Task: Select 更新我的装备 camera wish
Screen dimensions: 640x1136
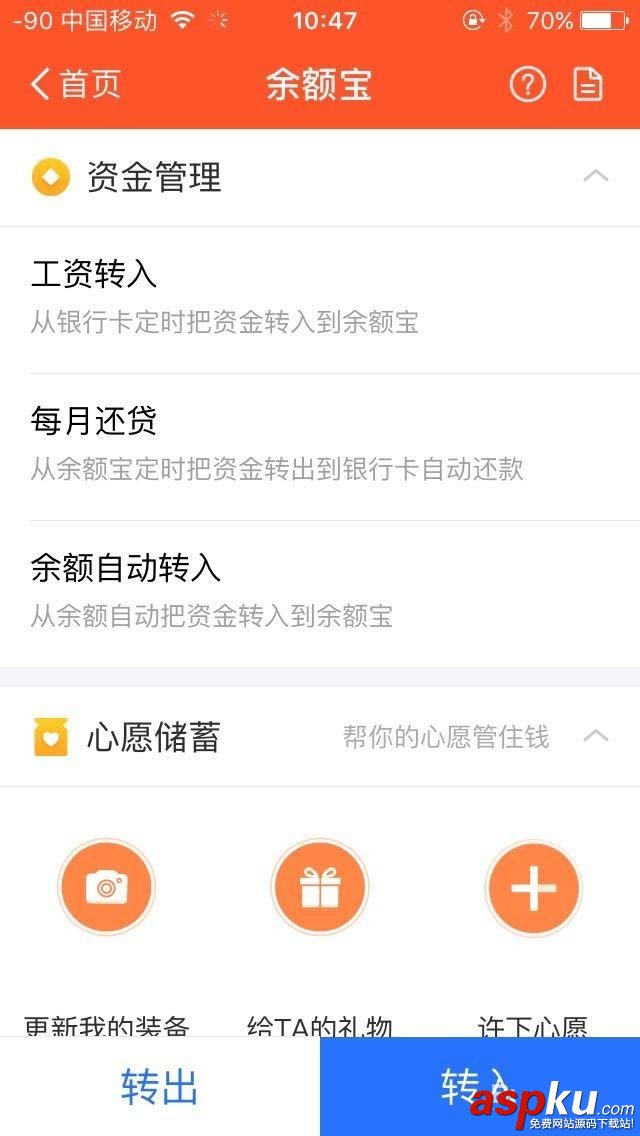Action: coord(106,887)
